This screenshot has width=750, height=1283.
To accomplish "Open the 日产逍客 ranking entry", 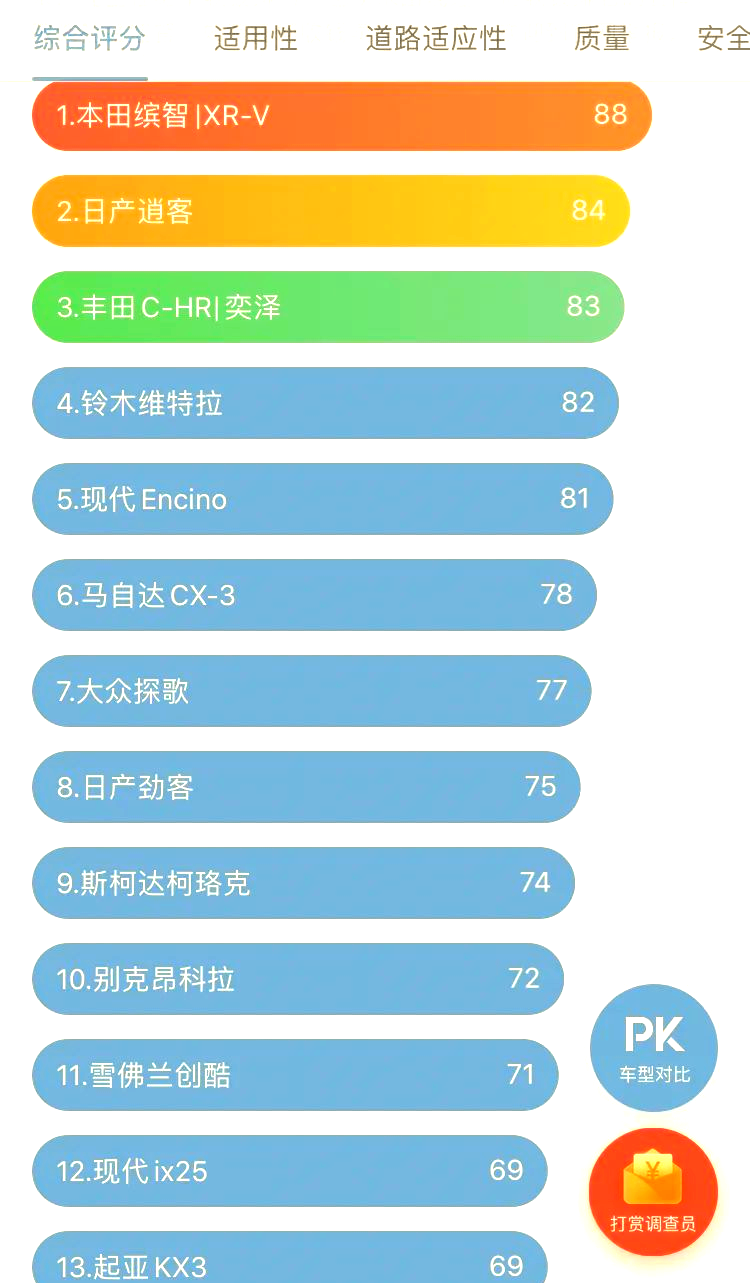I will tap(331, 211).
